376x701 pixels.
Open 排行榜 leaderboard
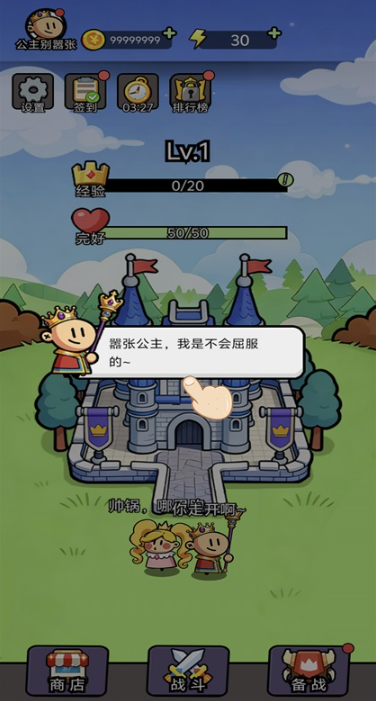(x=190, y=93)
